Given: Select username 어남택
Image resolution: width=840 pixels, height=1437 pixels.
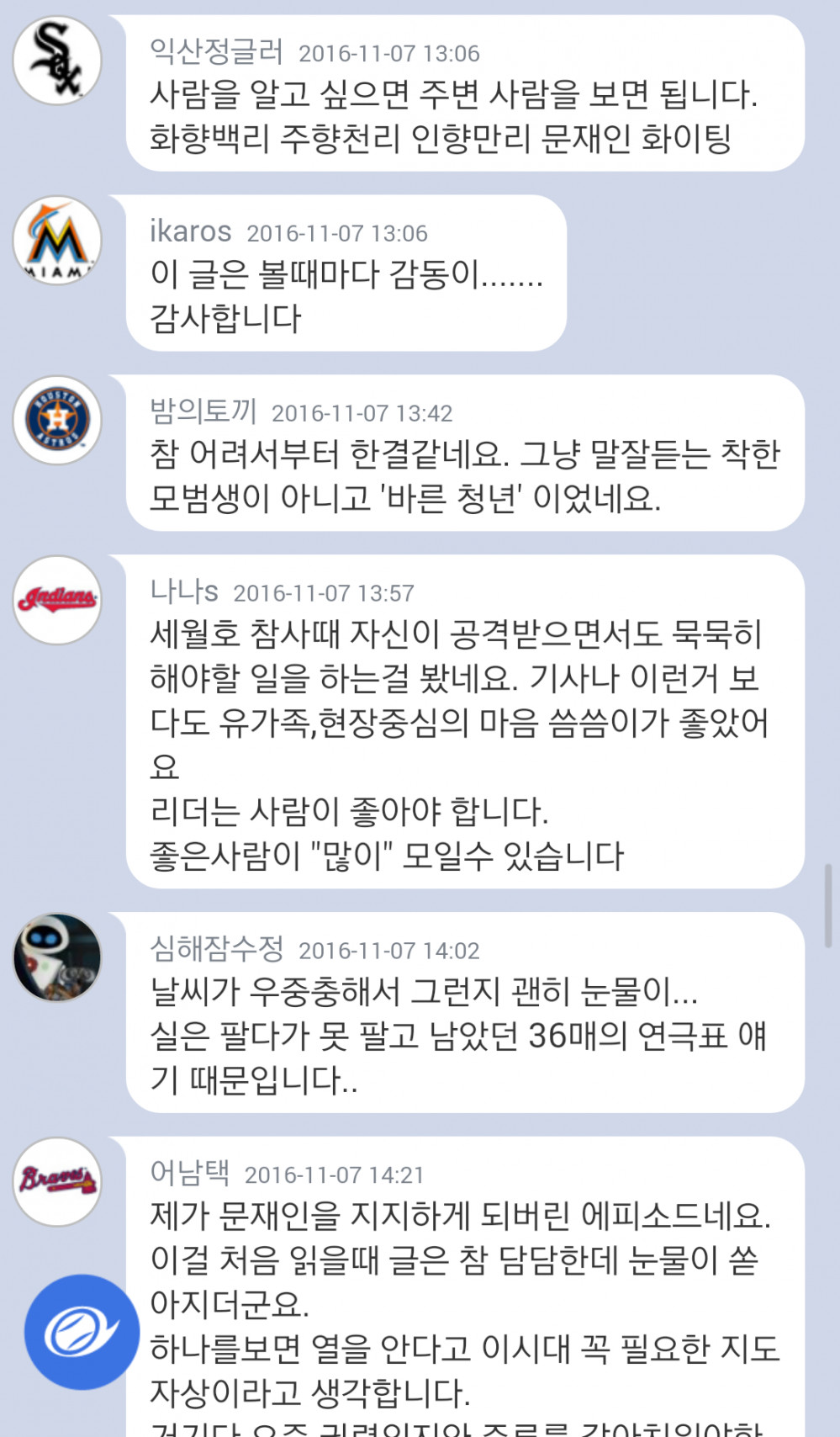Looking at the screenshot, I should click(189, 1173).
